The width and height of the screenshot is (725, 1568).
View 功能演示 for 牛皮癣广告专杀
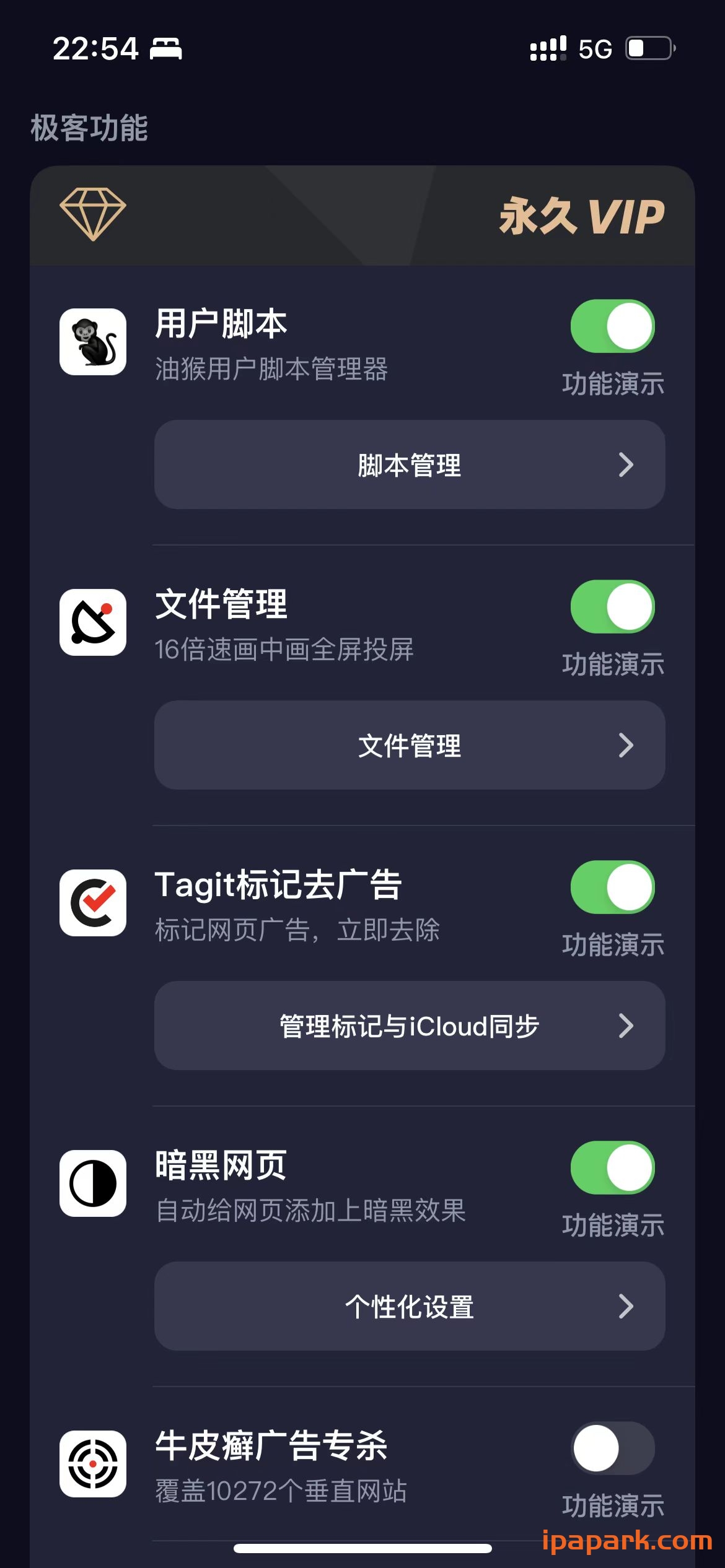(613, 1505)
